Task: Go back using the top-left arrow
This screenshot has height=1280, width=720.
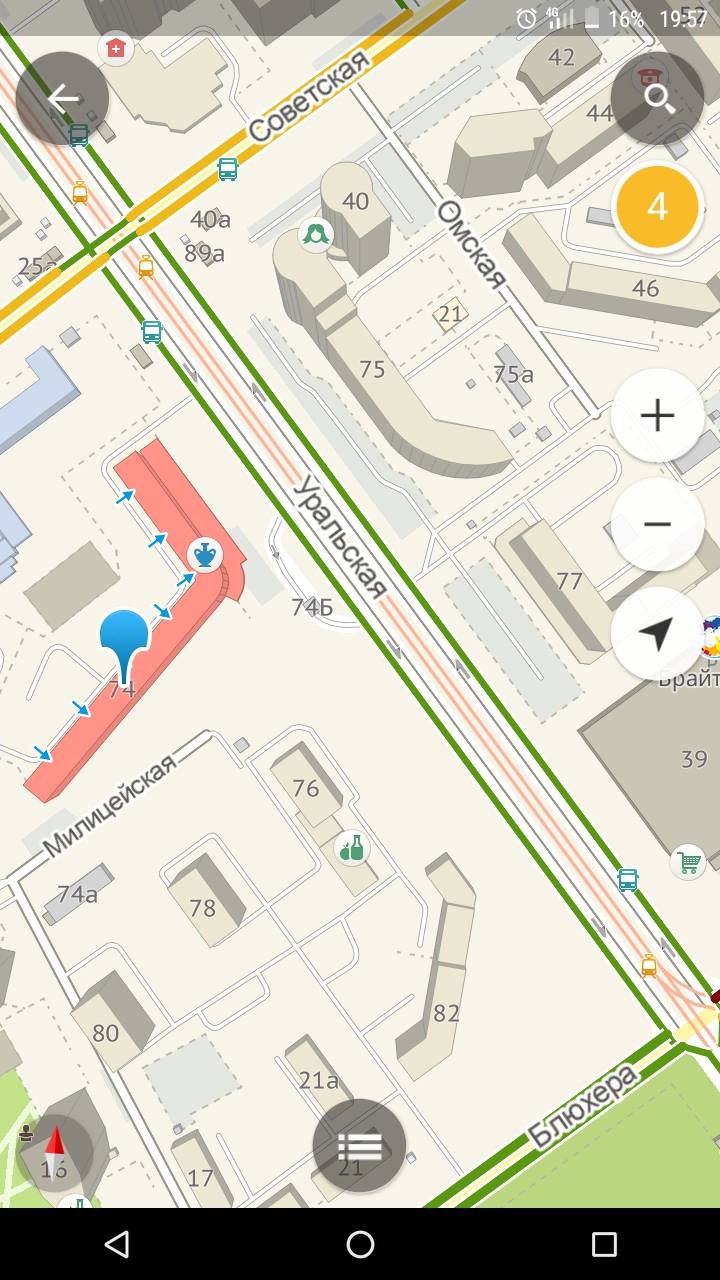Action: tap(63, 98)
